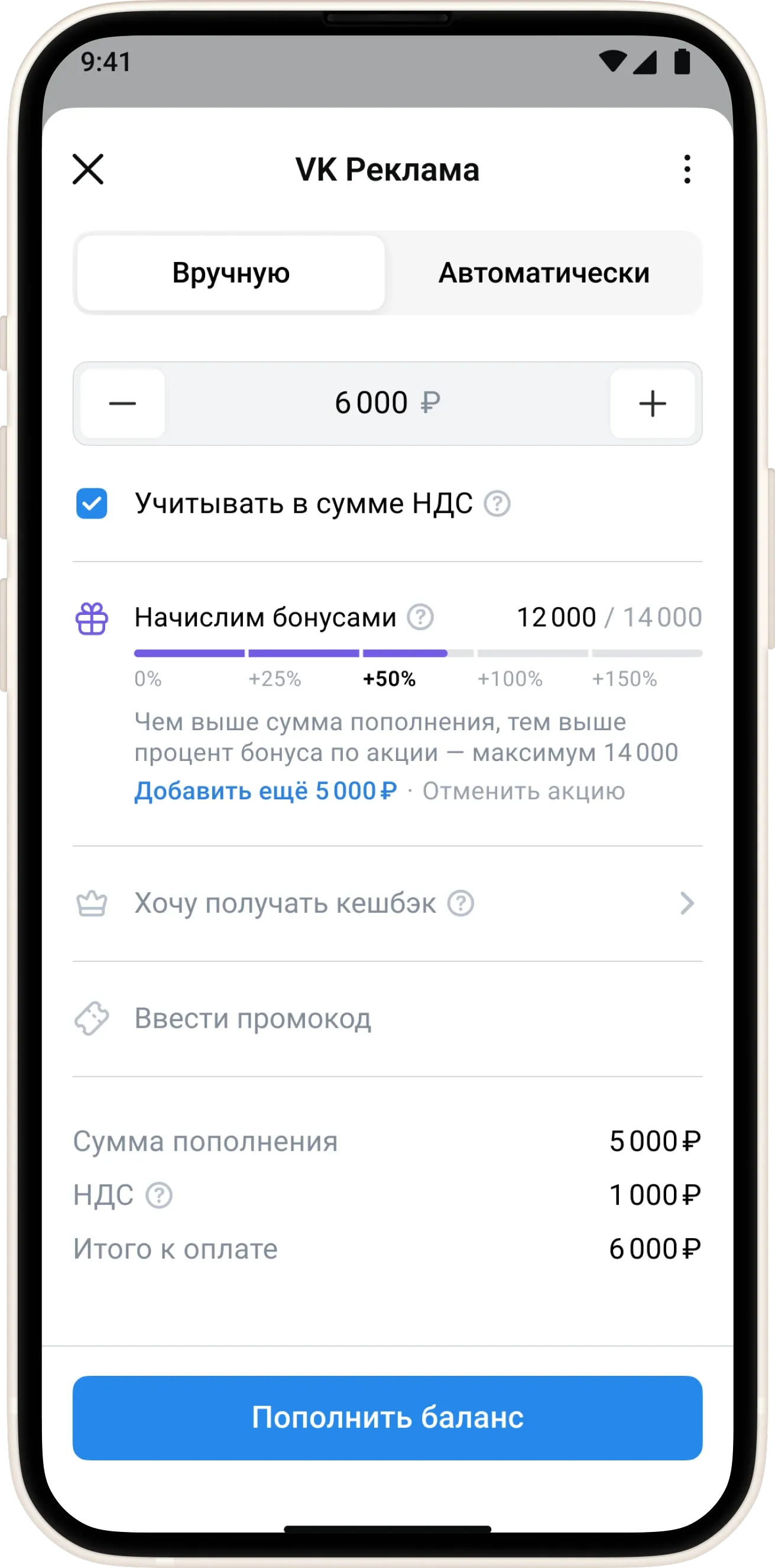Open the help icon beside Начислим бонусами
The height and width of the screenshot is (1568, 775).
tap(420, 617)
